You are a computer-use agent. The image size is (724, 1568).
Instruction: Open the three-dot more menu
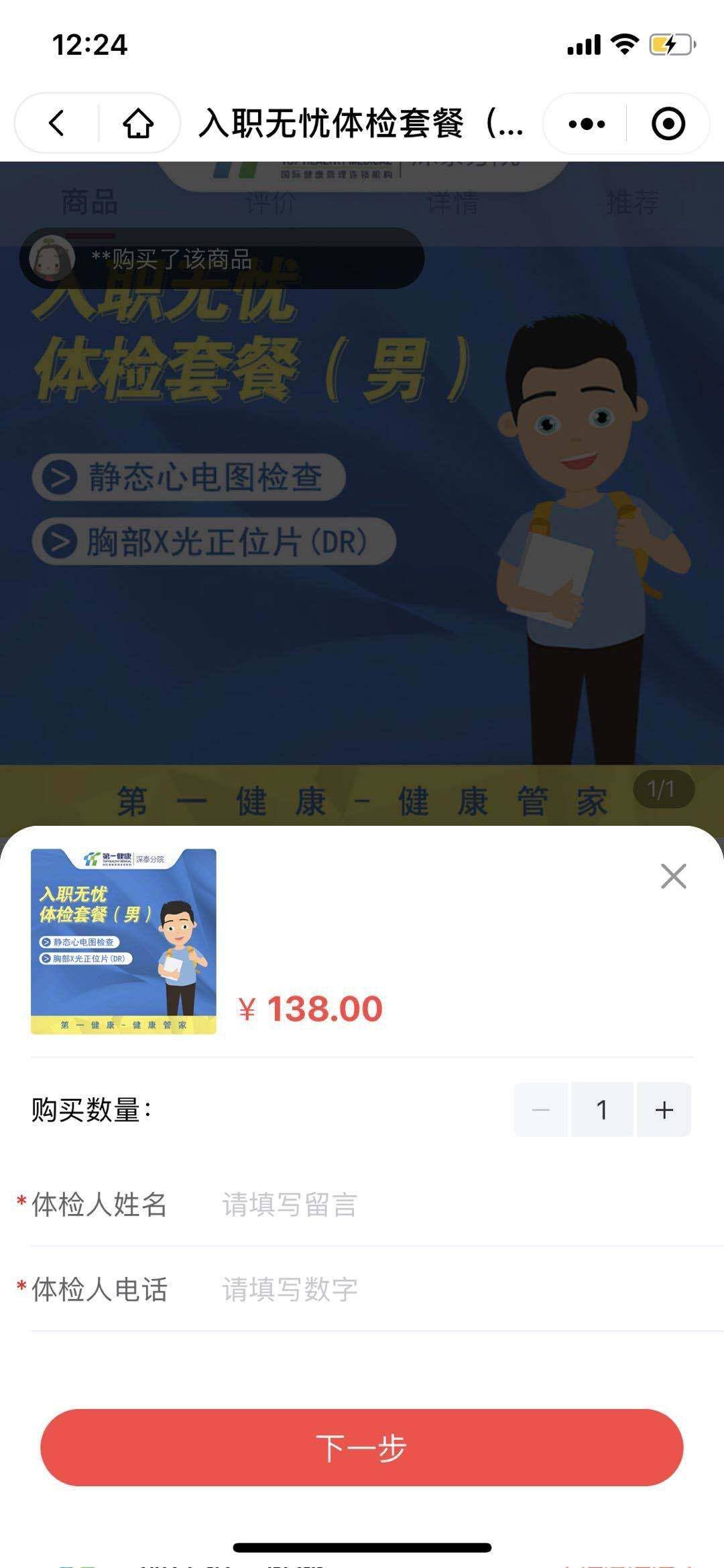click(x=587, y=124)
